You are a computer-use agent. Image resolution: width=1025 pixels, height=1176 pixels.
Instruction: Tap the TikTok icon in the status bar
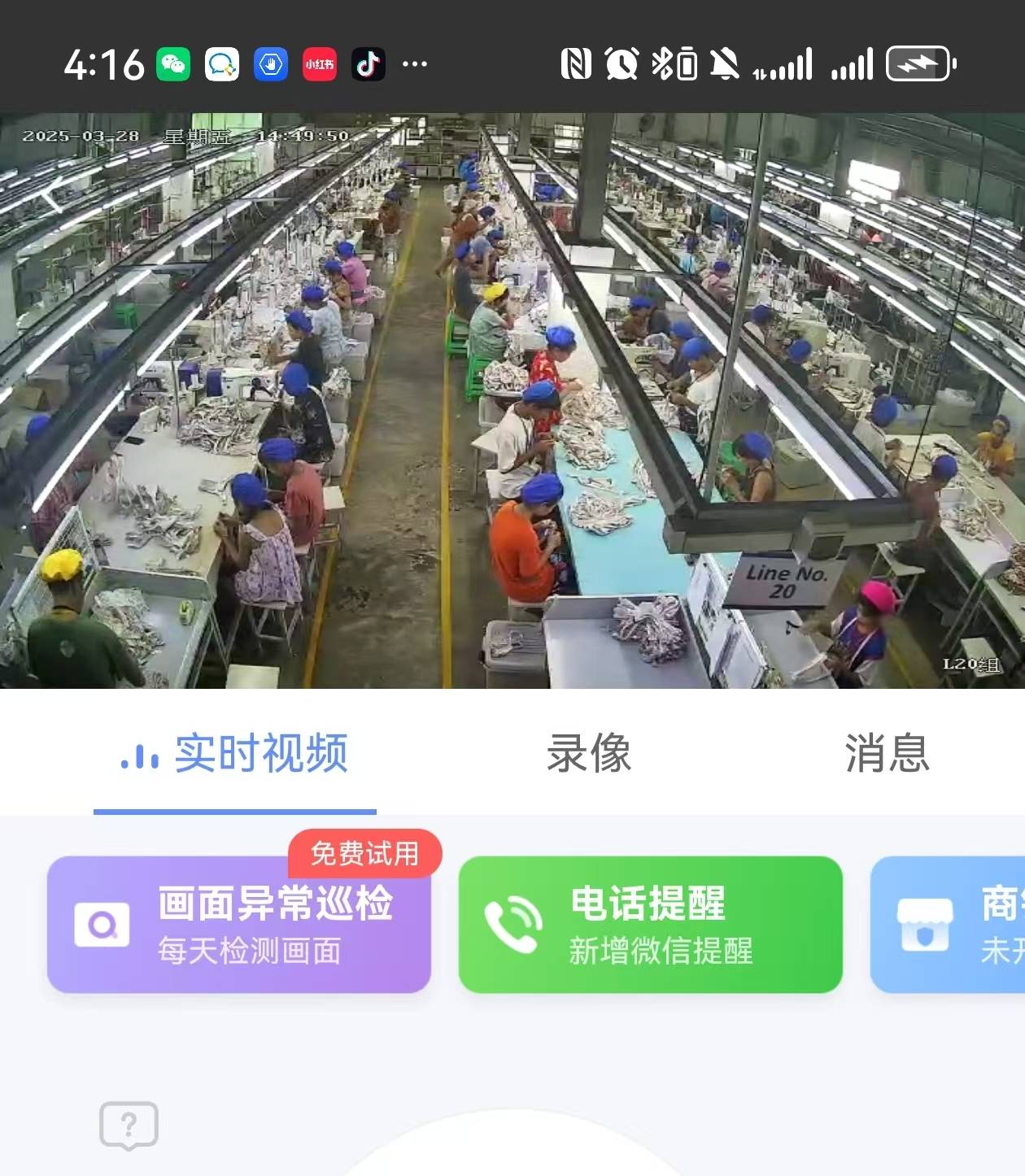coord(369,65)
